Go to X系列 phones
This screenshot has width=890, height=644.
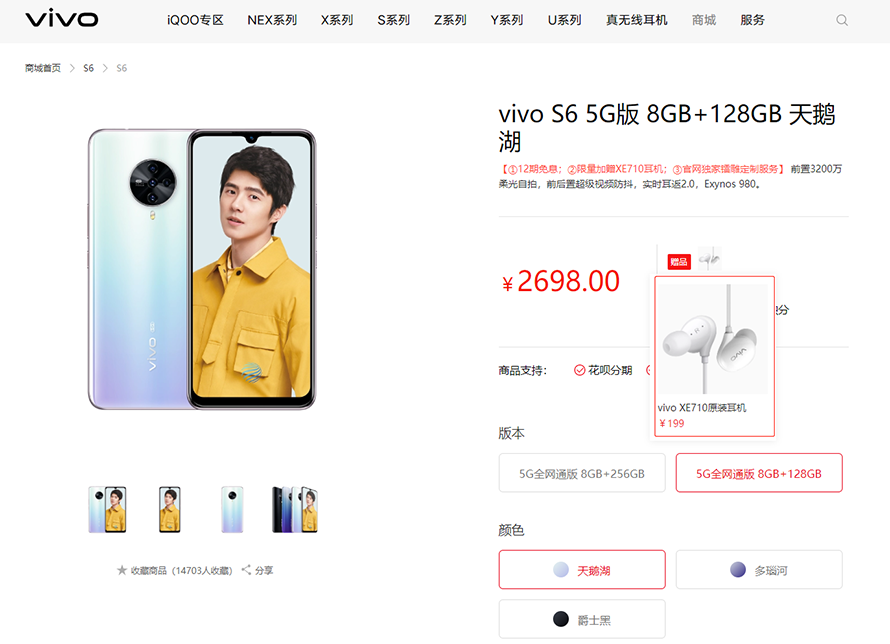[x=337, y=20]
